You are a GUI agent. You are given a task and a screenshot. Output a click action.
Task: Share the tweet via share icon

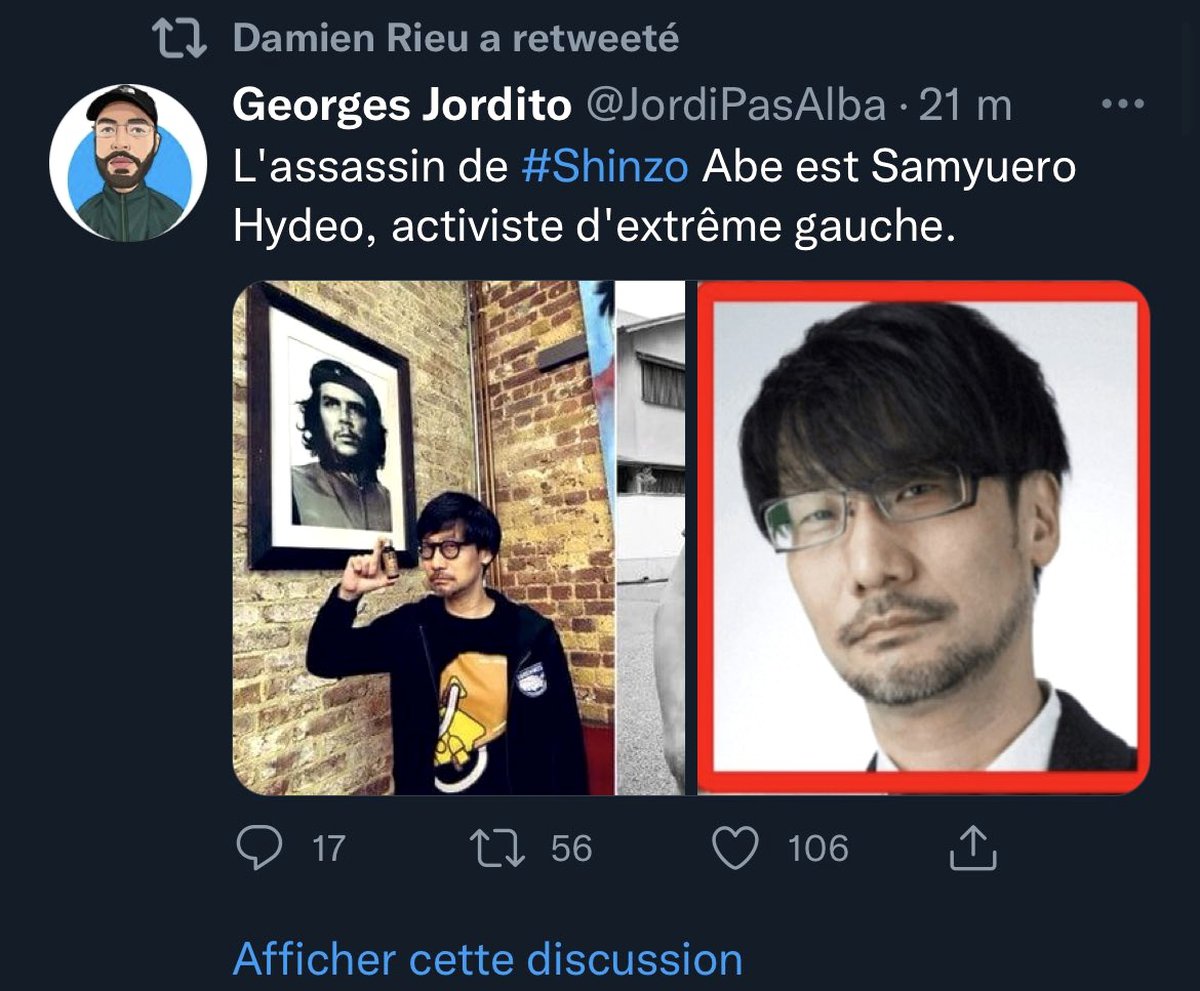972,849
